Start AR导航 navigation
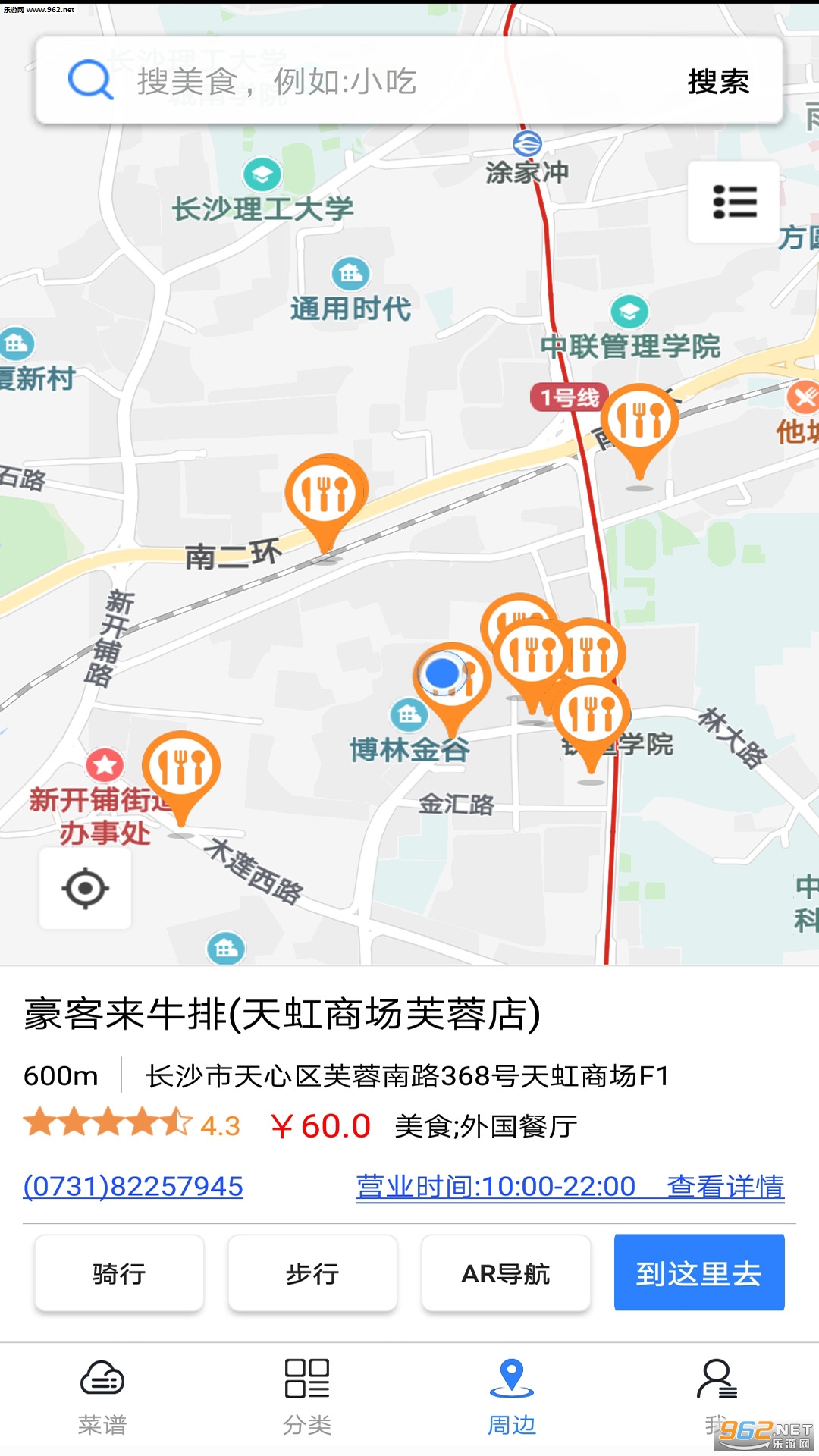The width and height of the screenshot is (819, 1456). [x=506, y=1273]
